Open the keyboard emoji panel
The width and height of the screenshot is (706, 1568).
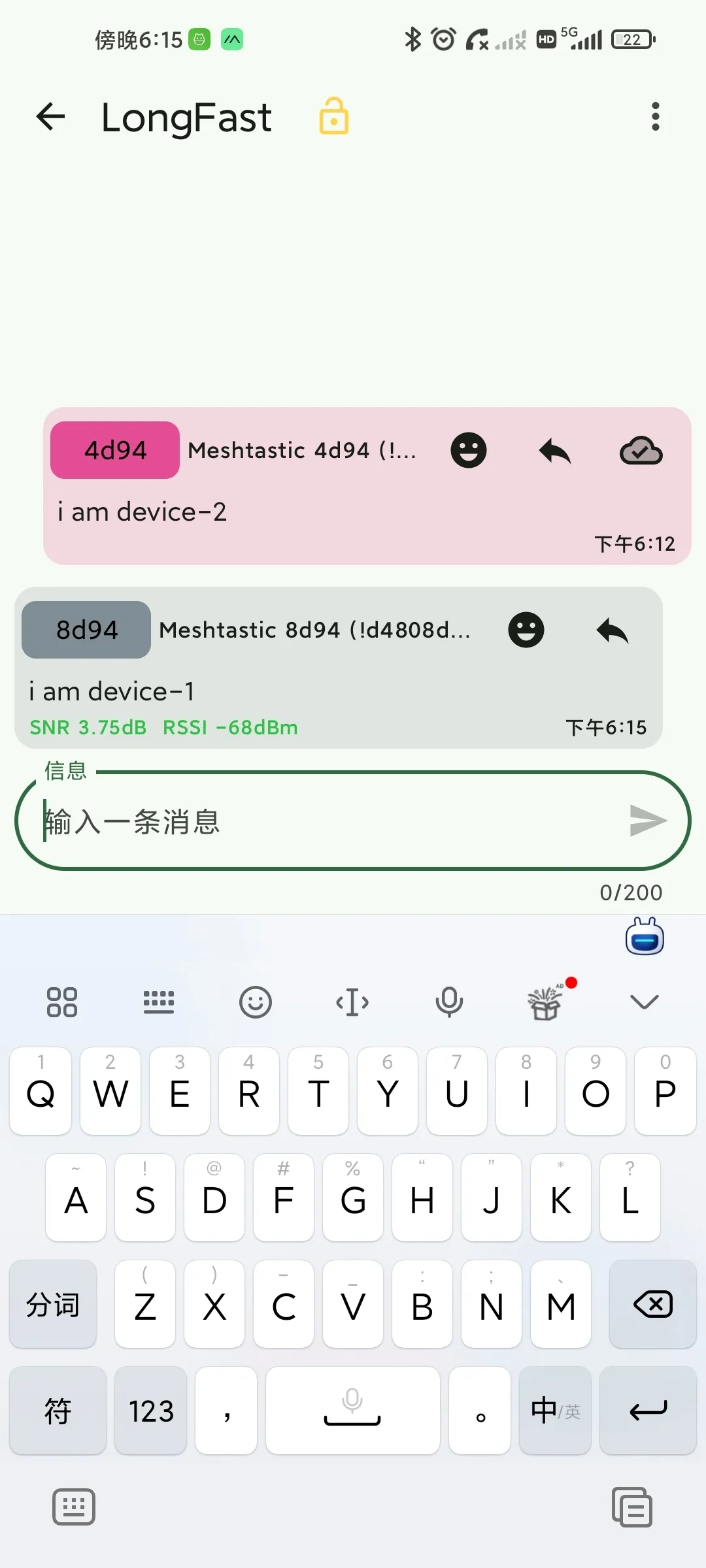tap(255, 1002)
